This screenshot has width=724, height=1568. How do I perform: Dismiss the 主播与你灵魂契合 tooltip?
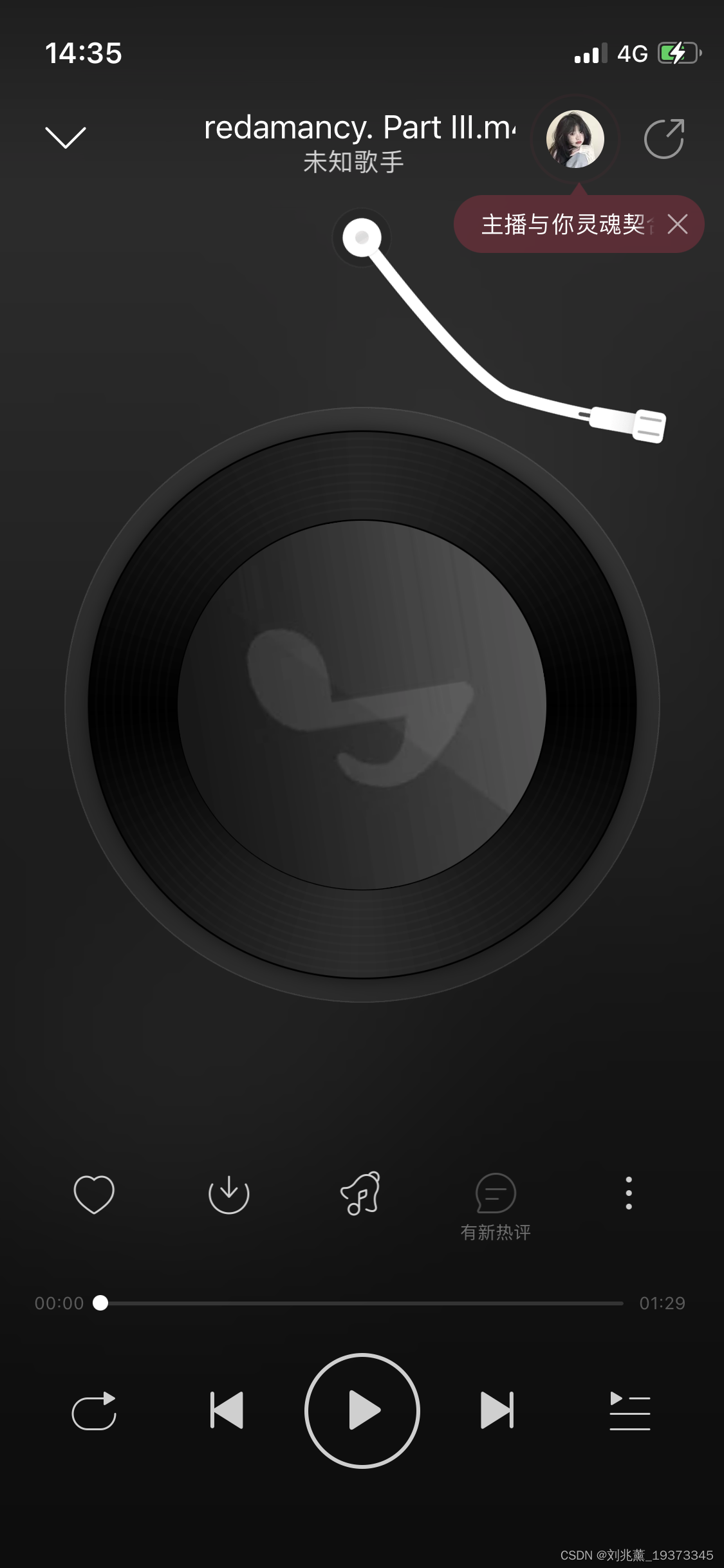pos(678,224)
